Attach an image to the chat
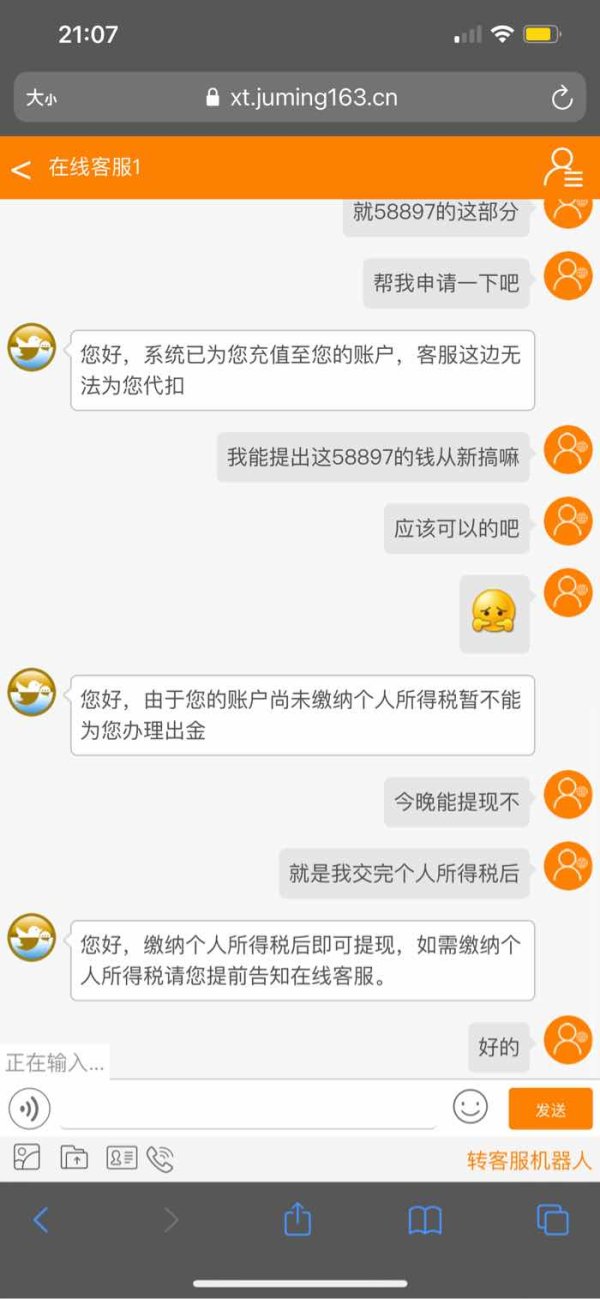Viewport: 600px width, 1299px height. [x=27, y=1159]
